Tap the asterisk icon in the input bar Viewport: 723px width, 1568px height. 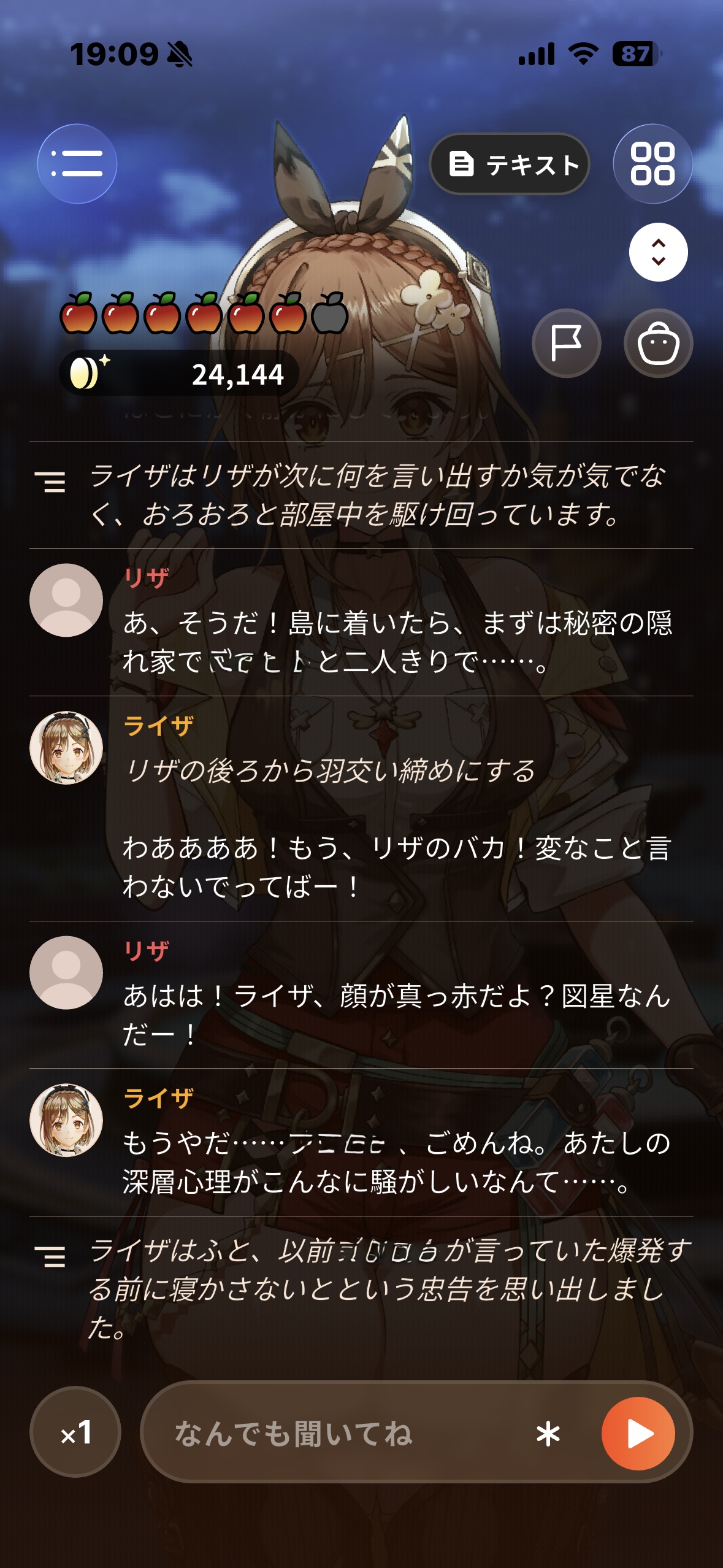[x=548, y=1434]
